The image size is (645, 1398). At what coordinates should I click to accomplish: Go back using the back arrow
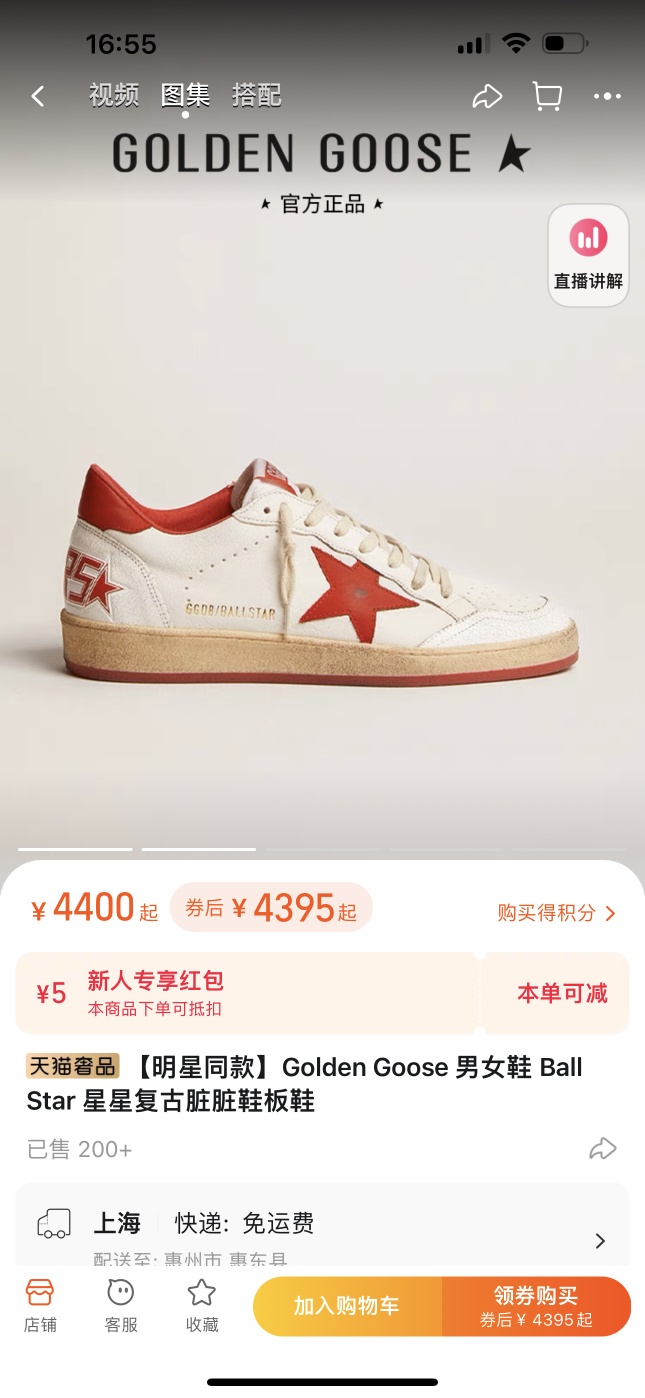tap(38, 96)
